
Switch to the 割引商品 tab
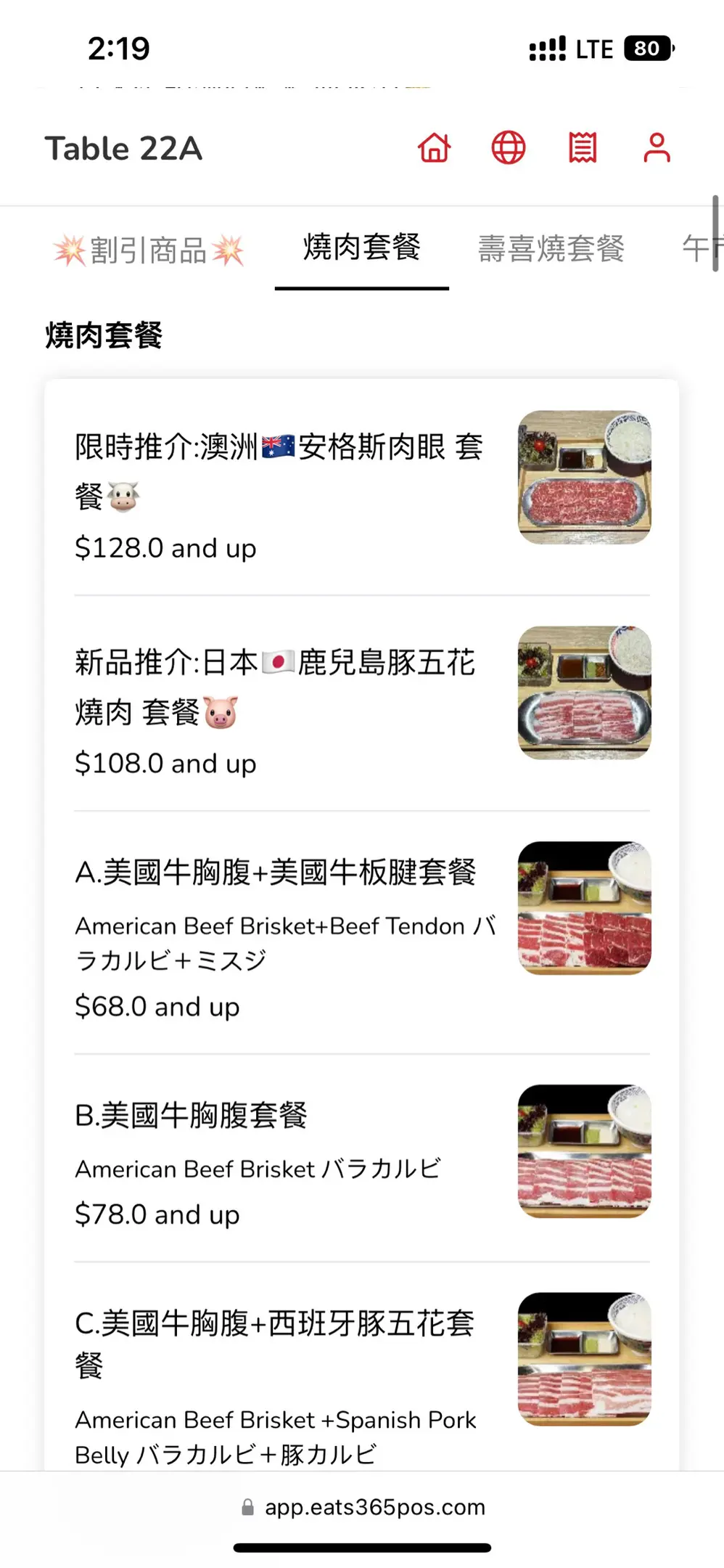pyautogui.click(x=149, y=250)
